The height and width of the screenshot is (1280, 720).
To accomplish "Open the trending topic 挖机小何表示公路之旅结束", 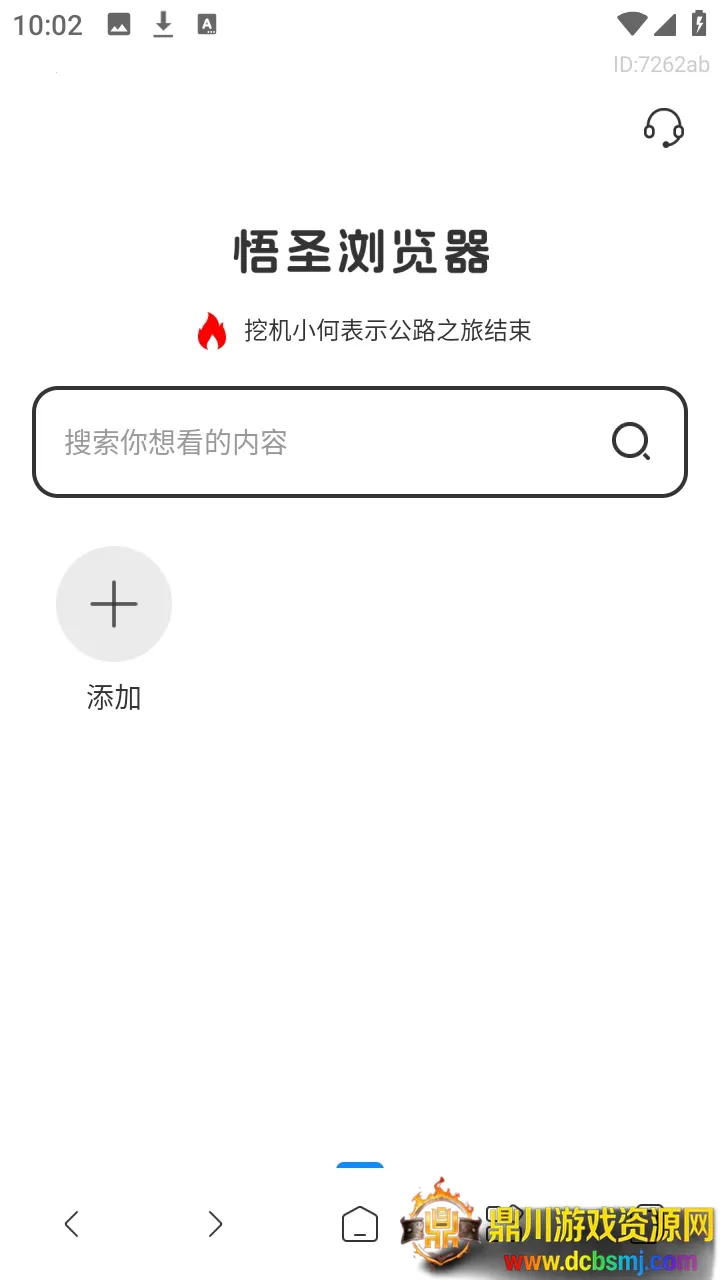I will click(387, 331).
